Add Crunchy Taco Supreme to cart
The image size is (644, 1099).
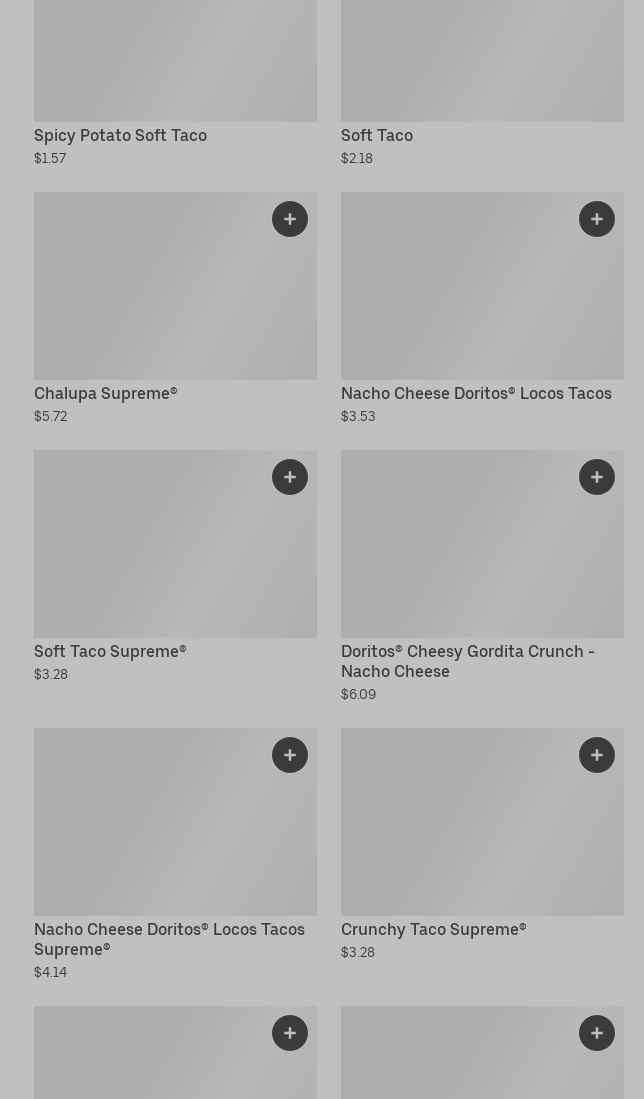[x=597, y=755]
